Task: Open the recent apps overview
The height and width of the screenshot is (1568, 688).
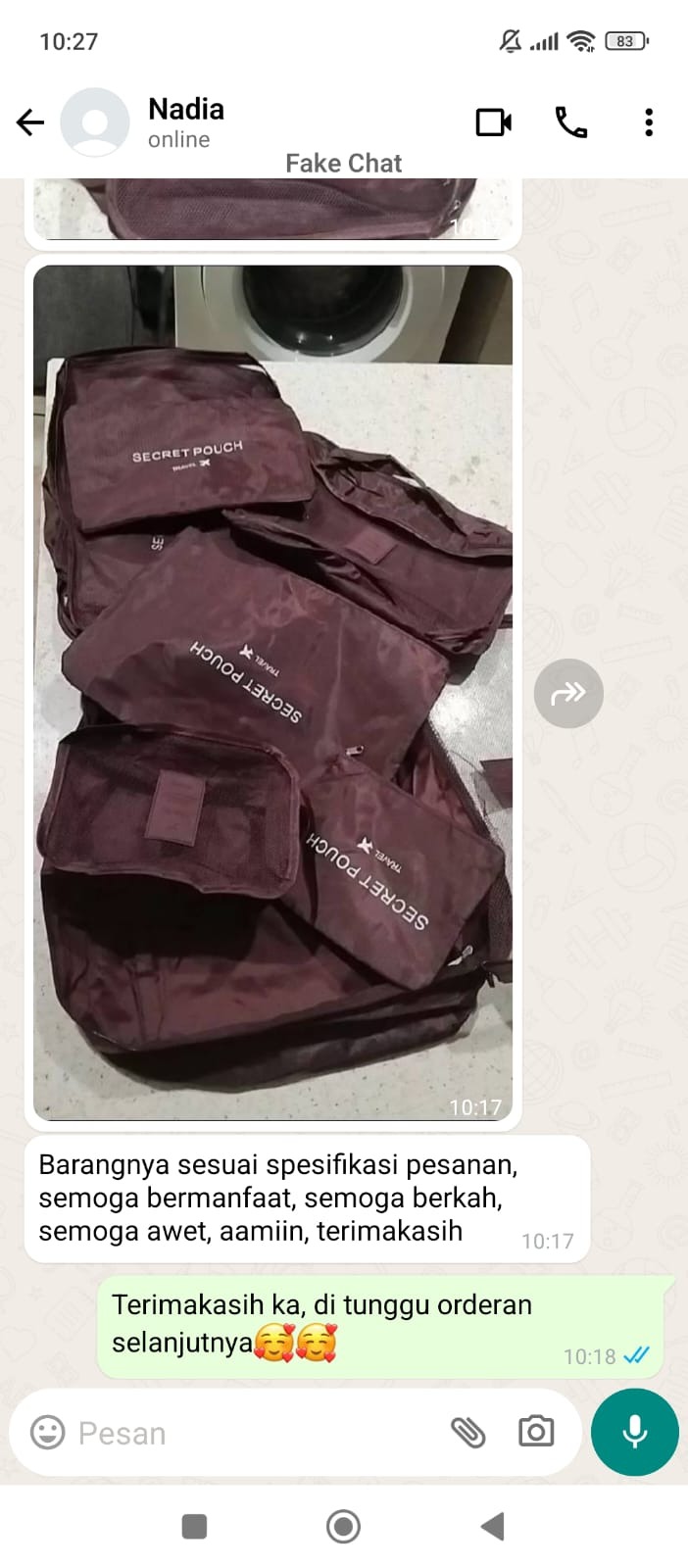Action: (194, 1526)
